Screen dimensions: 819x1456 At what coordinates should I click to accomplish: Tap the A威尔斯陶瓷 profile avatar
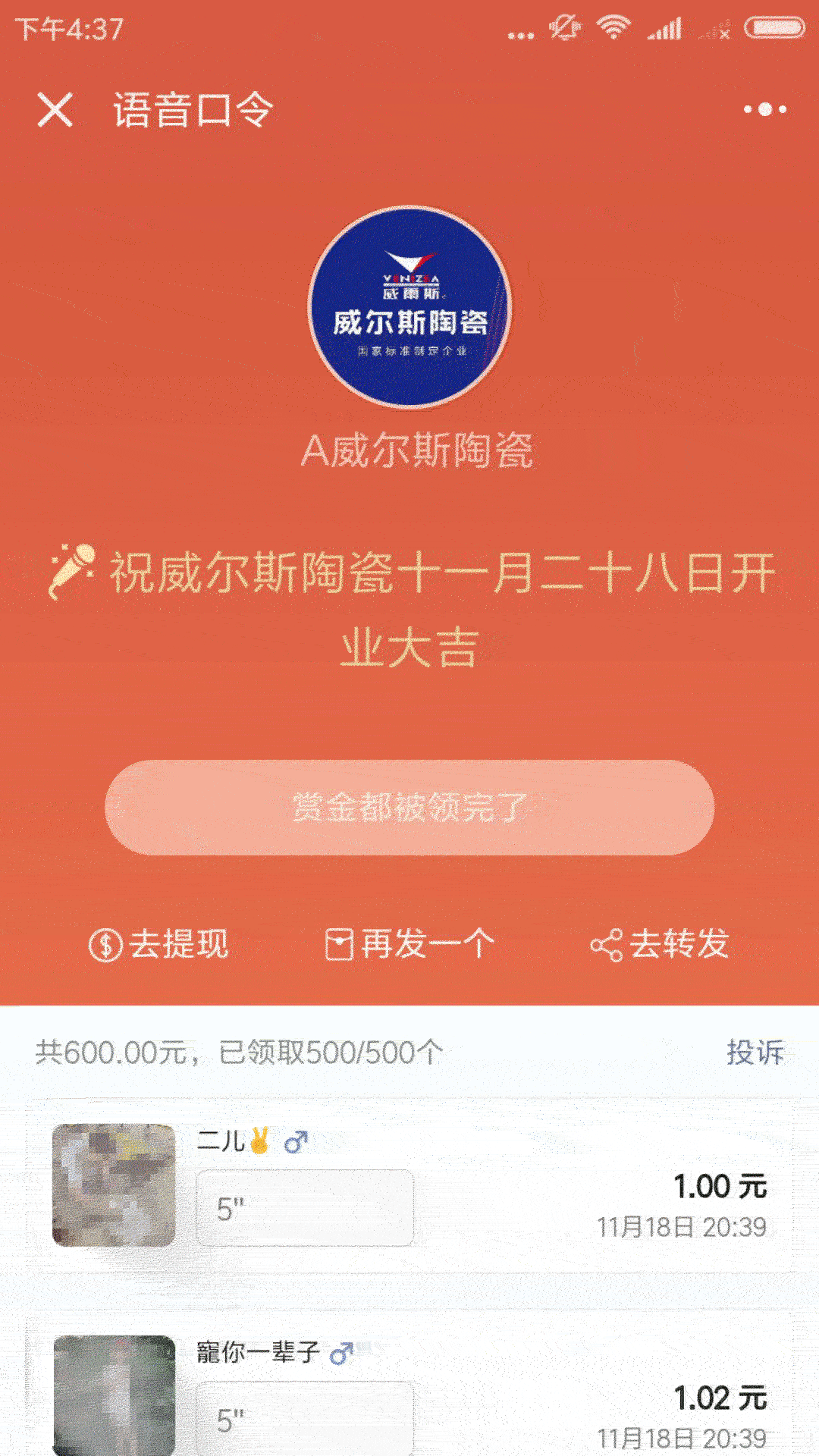coord(409,307)
